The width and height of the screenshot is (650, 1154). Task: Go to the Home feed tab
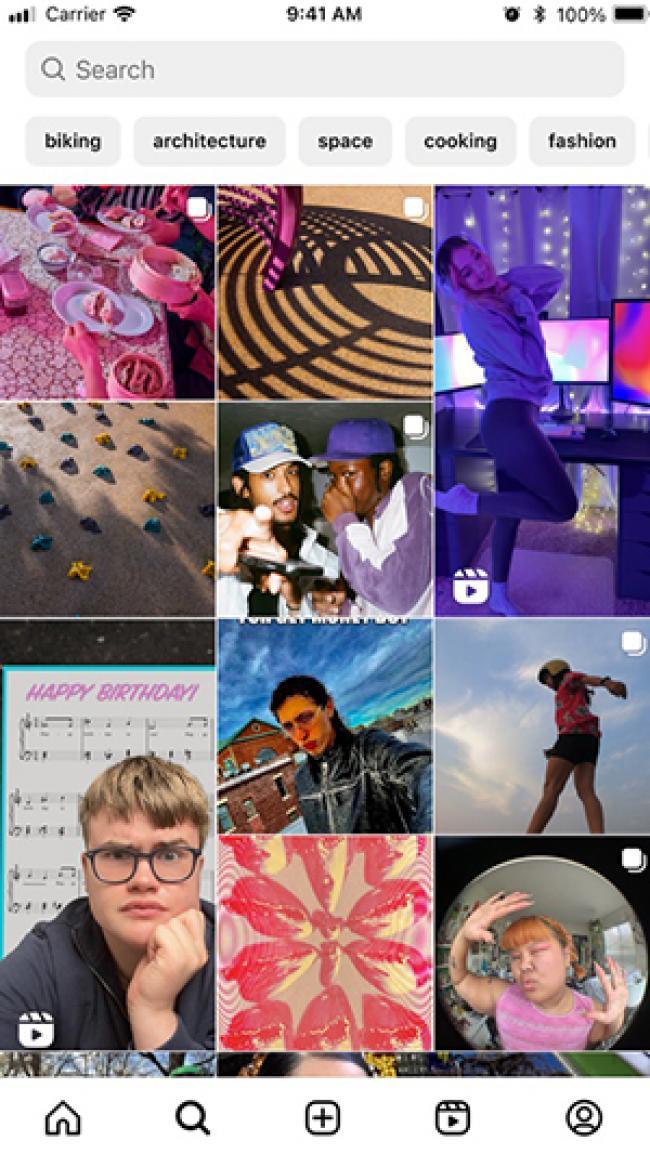coord(63,1117)
